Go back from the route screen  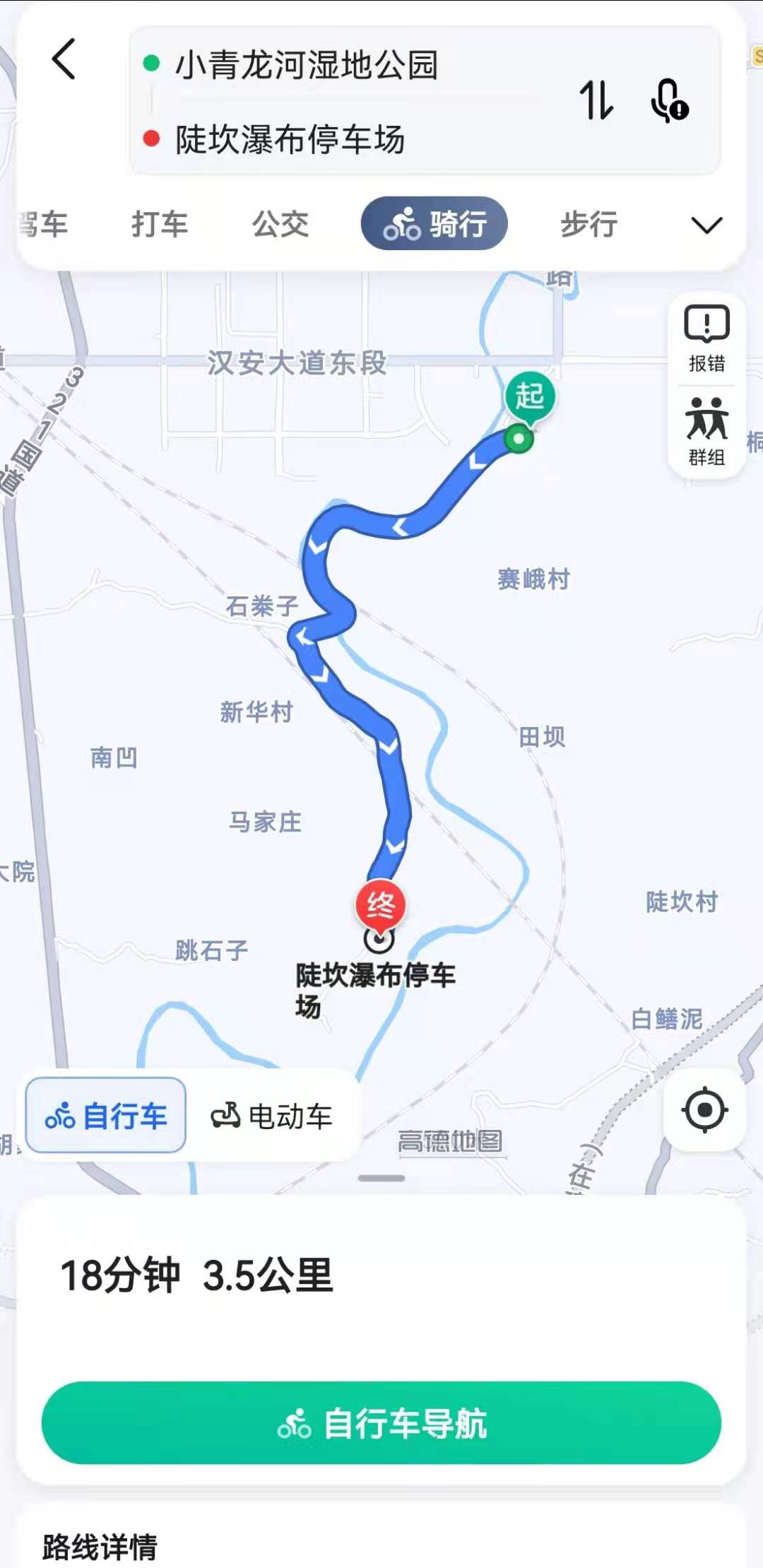click(x=64, y=59)
